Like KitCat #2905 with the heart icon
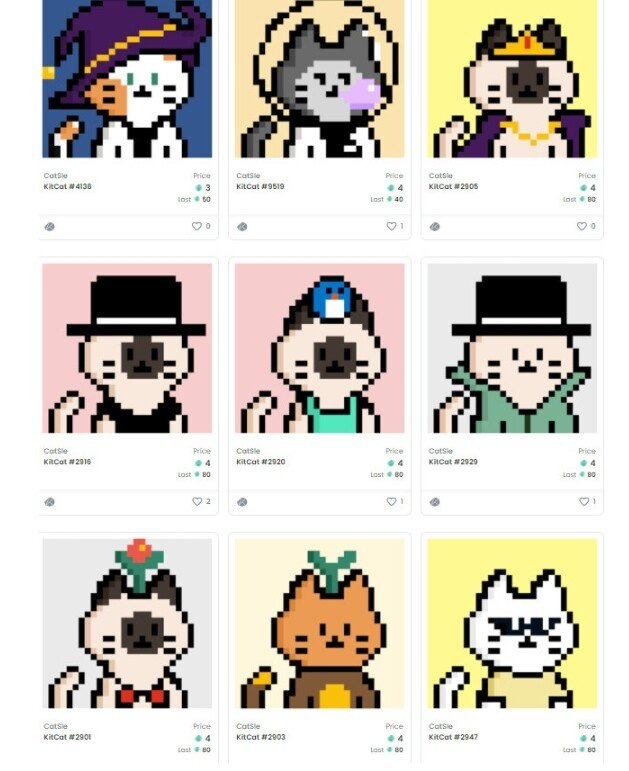The width and height of the screenshot is (629, 771). point(582,226)
